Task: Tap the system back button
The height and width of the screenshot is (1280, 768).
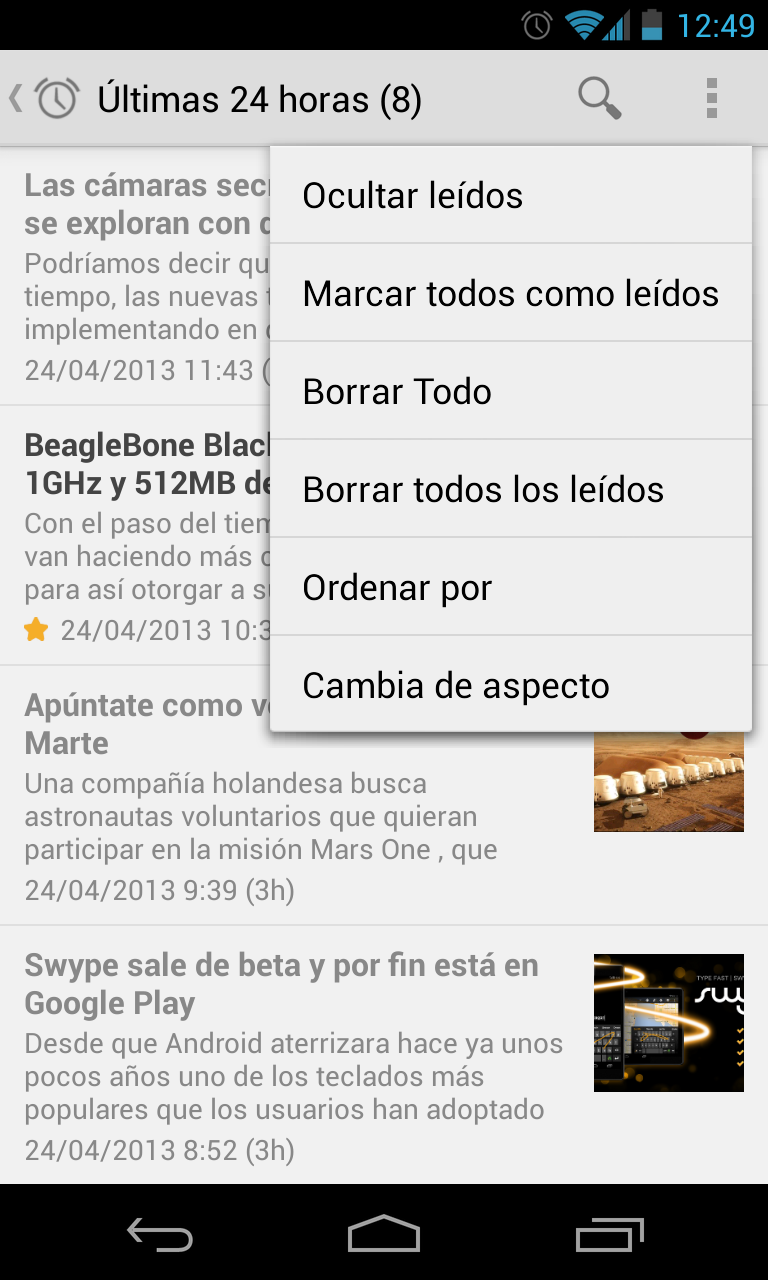Action: point(160,1235)
